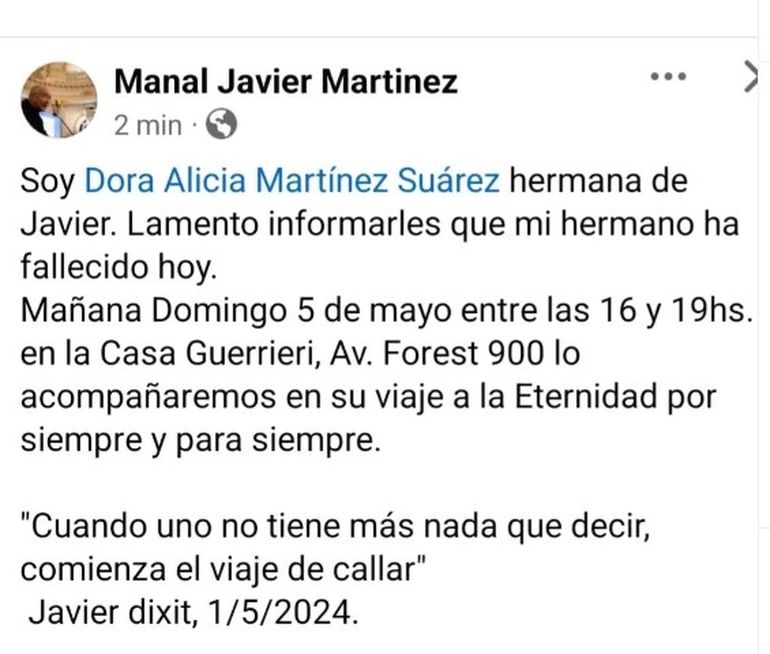Open the Manal Javier Martinez profile name
770x654 pixels.
[286, 80]
